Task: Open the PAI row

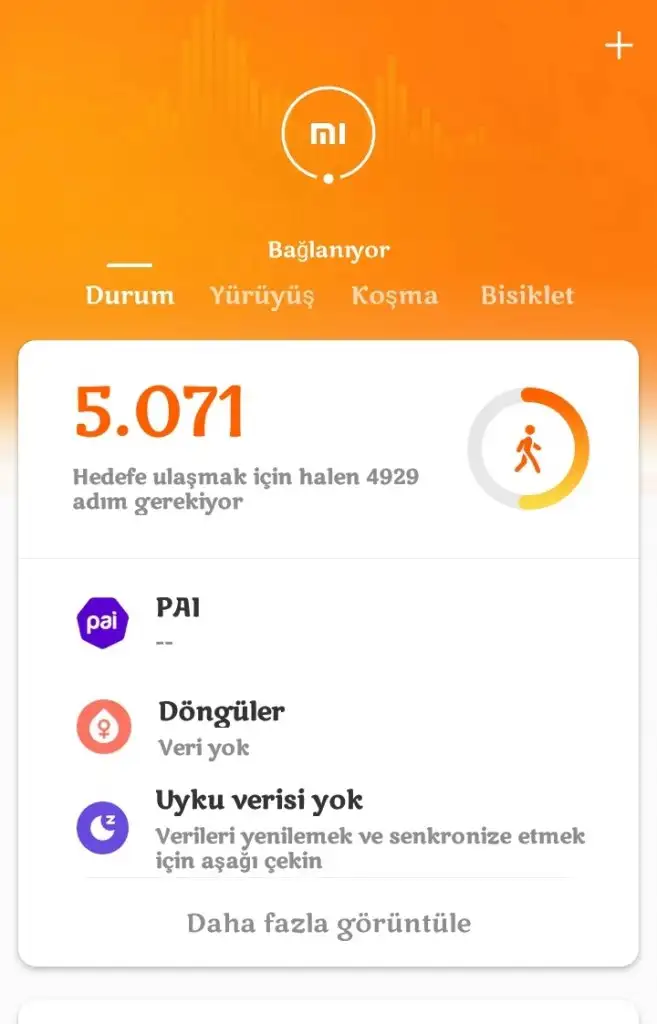Action: coord(328,622)
